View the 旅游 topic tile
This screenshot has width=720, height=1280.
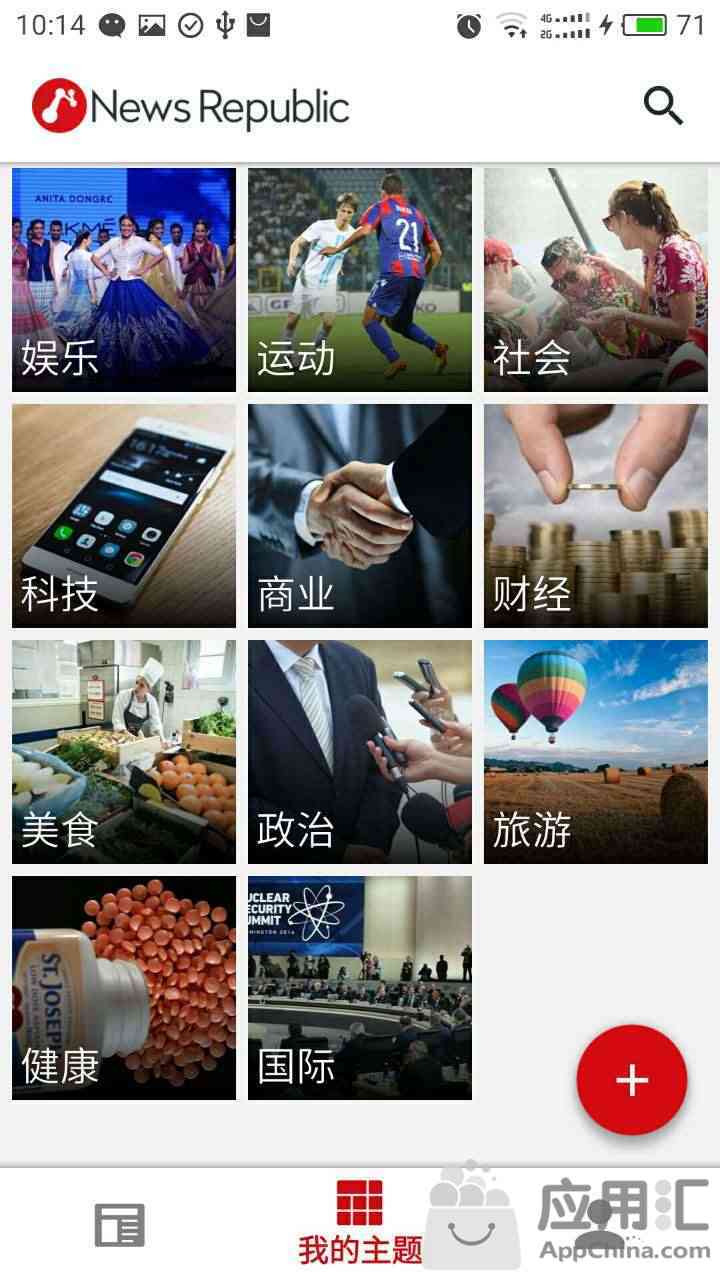[x=596, y=752]
